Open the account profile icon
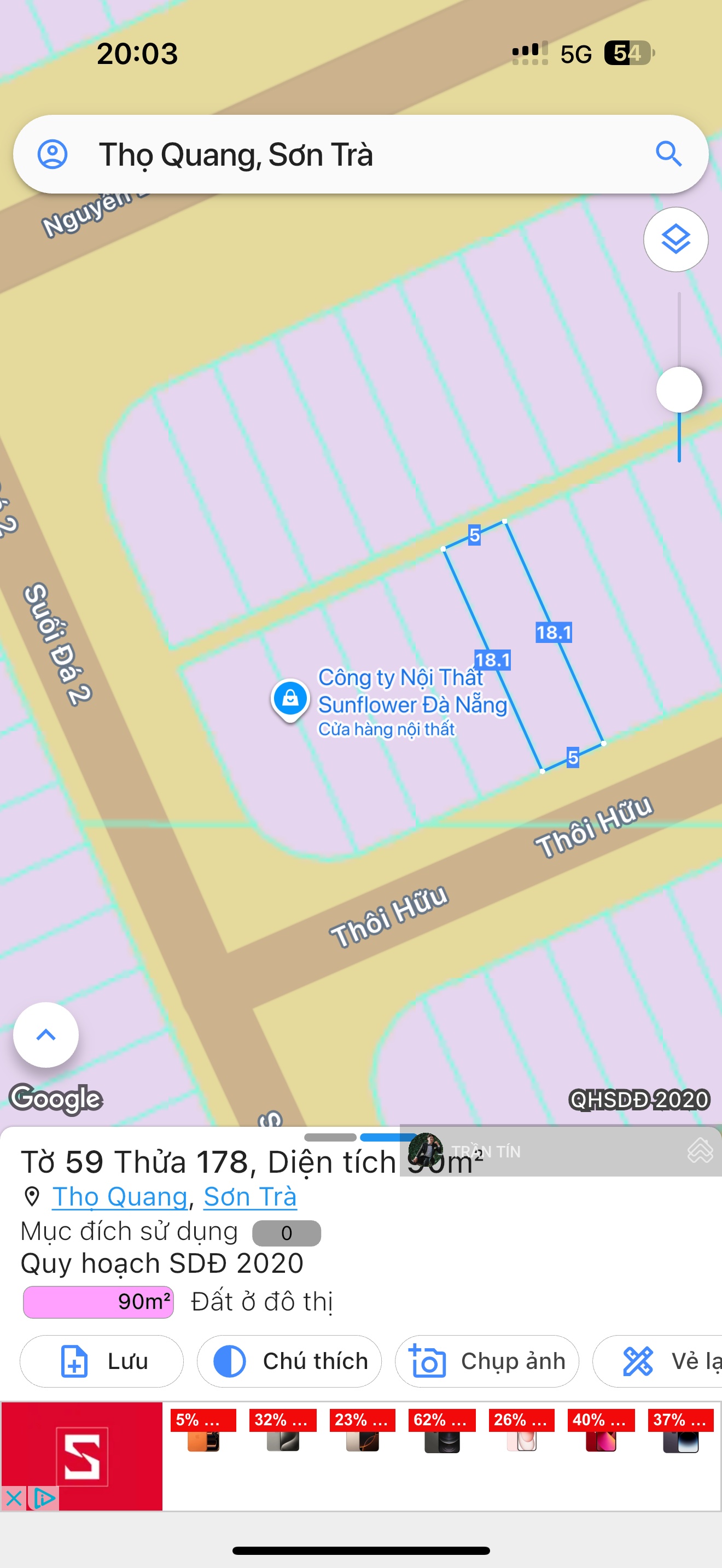Image resolution: width=722 pixels, height=1568 pixels. (53, 154)
